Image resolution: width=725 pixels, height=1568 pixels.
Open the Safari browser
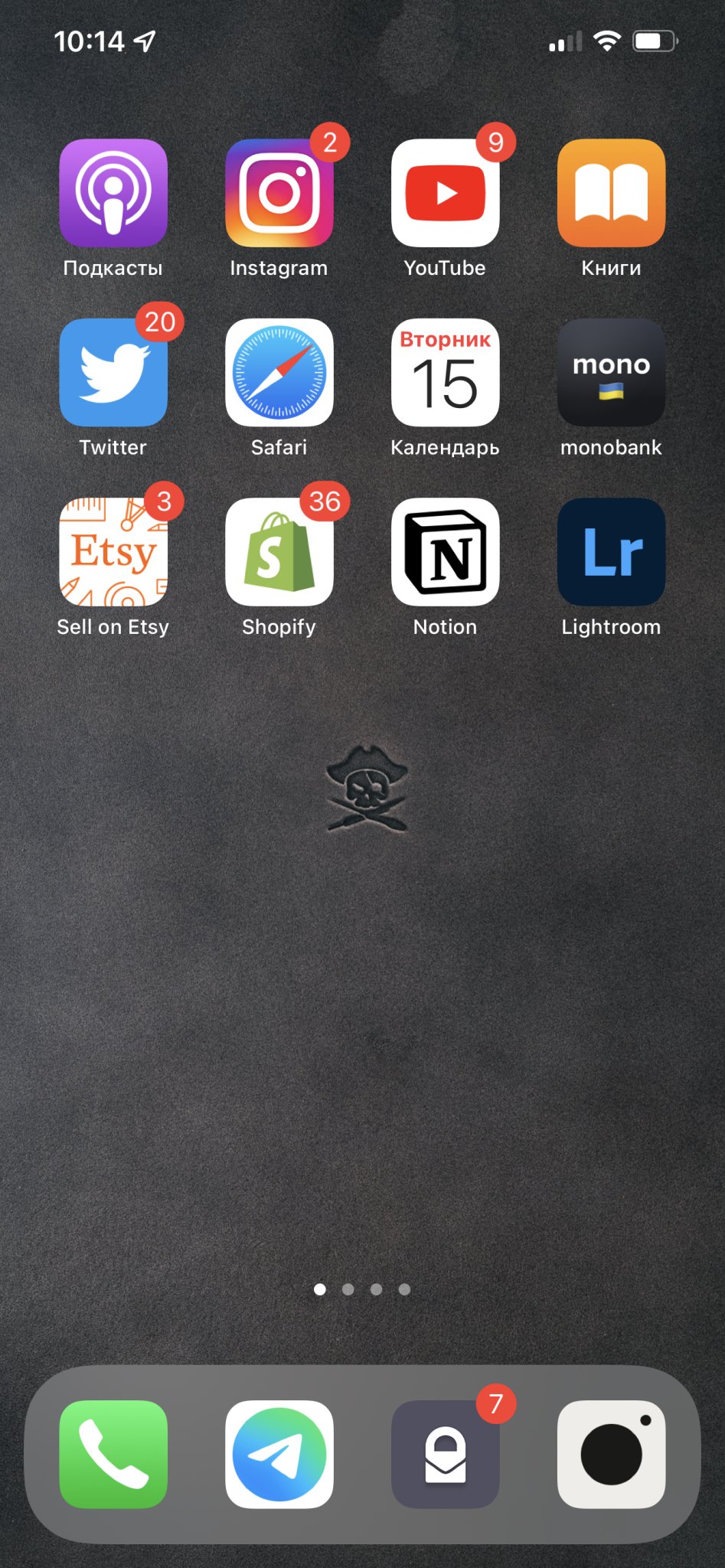279,373
